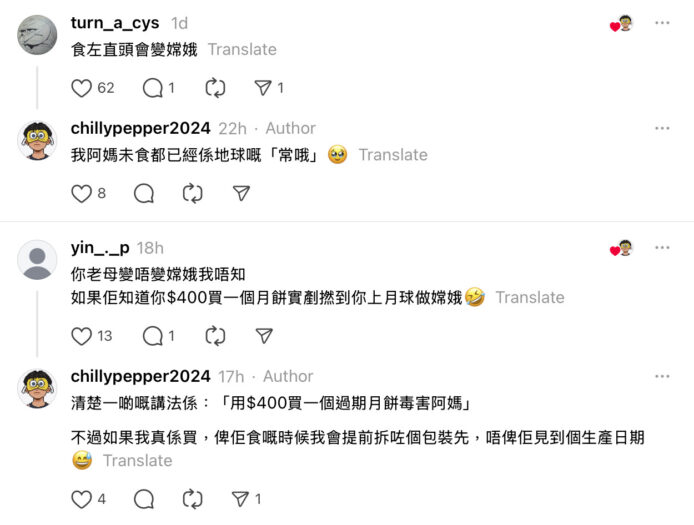Open replies to turn_a_cys's comment
694x525 pixels.
click(x=153, y=88)
